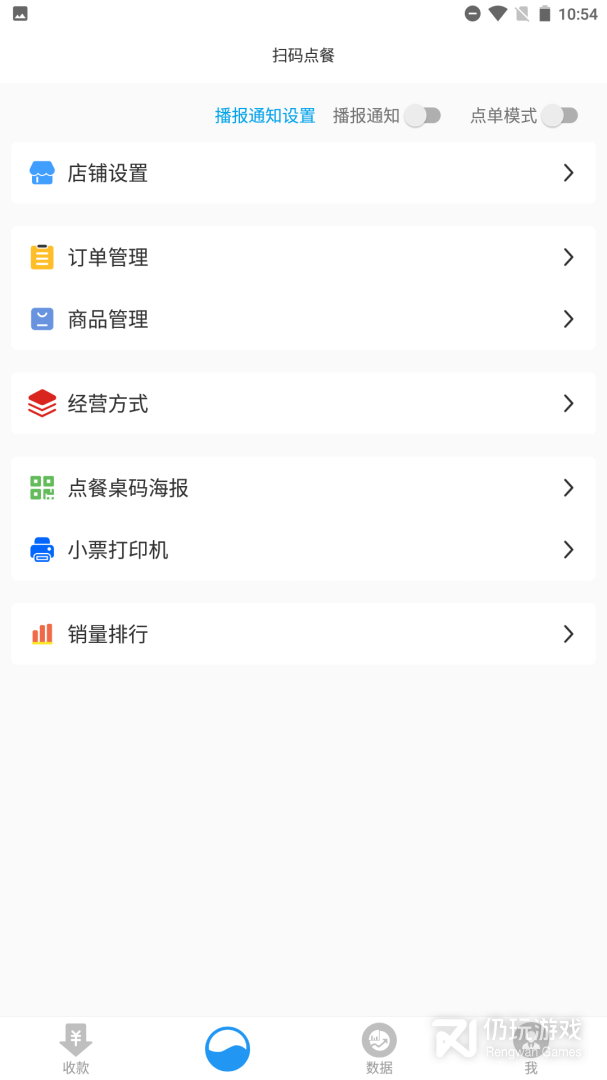Switch to the 我 tab
607x1080 pixels.
[x=531, y=1049]
